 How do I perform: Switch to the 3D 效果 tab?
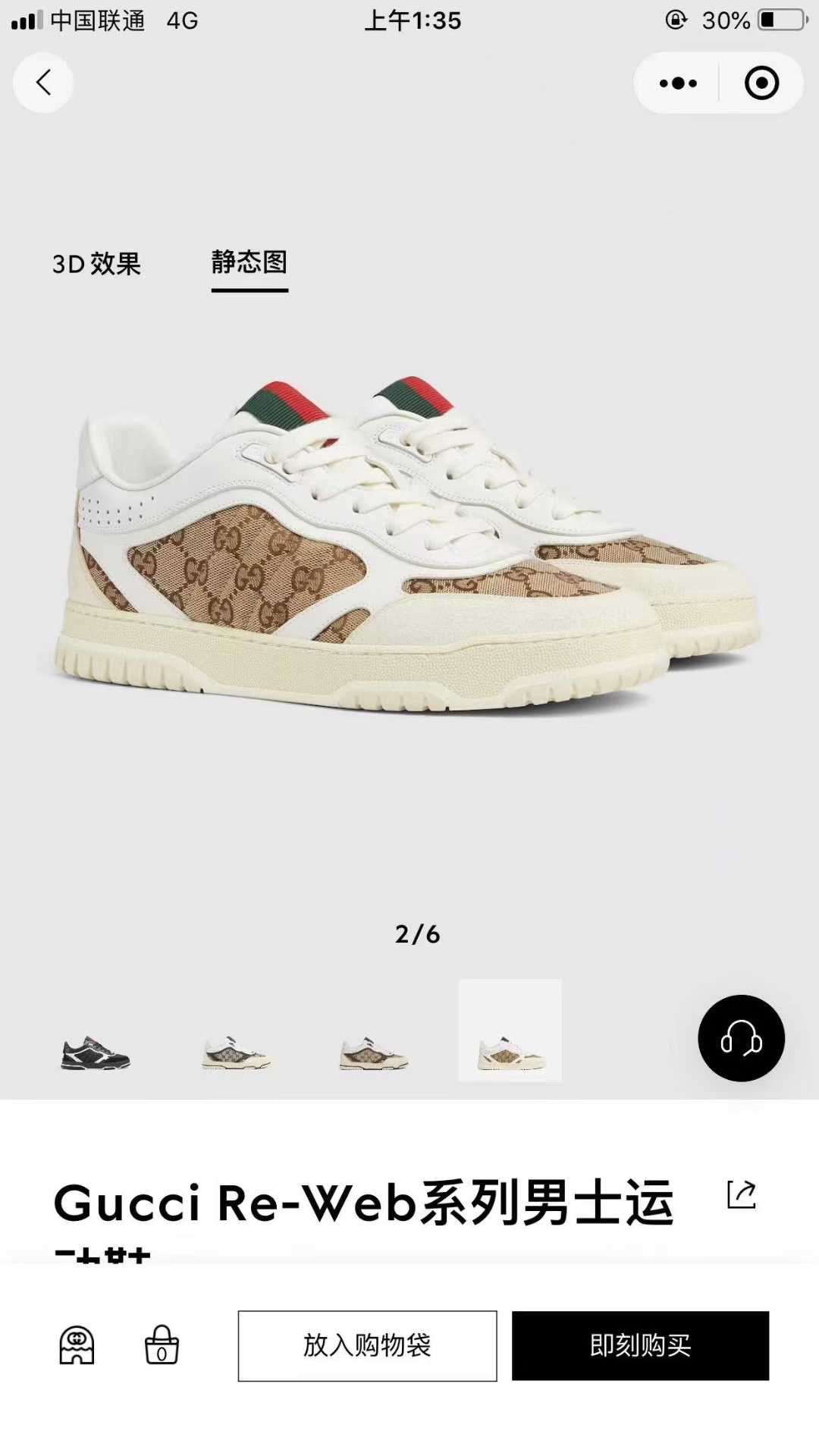tap(96, 264)
